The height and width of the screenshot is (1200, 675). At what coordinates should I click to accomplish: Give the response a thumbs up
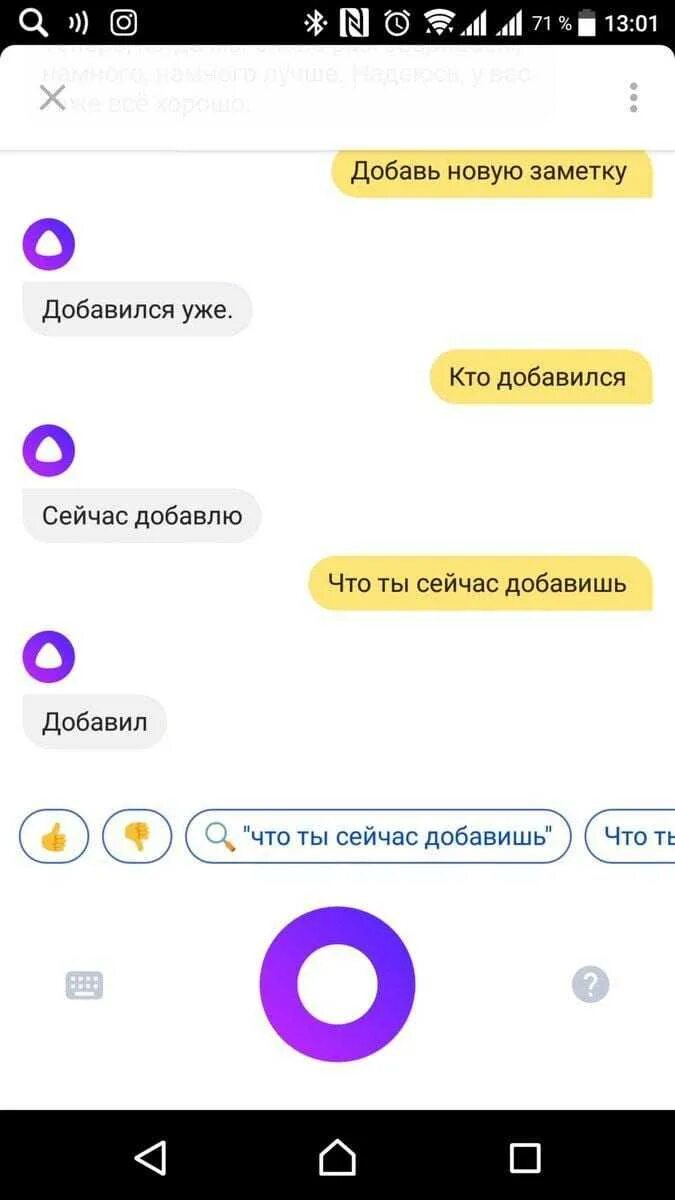pyautogui.click(x=54, y=836)
